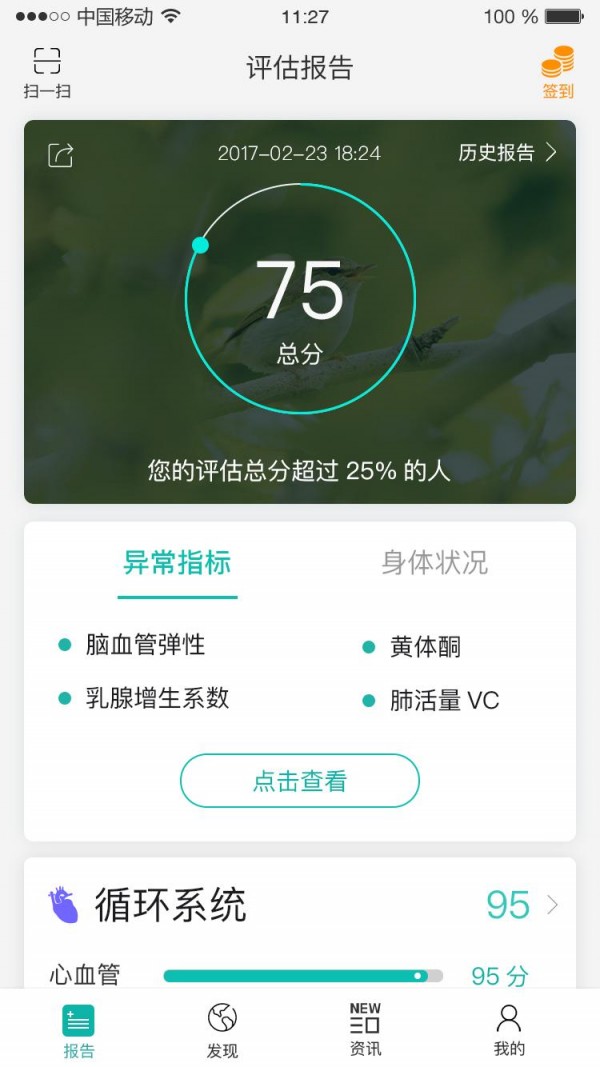Screen dimensions: 600x1067
Task: Open the 资讯 news tab
Action: (x=365, y=1030)
